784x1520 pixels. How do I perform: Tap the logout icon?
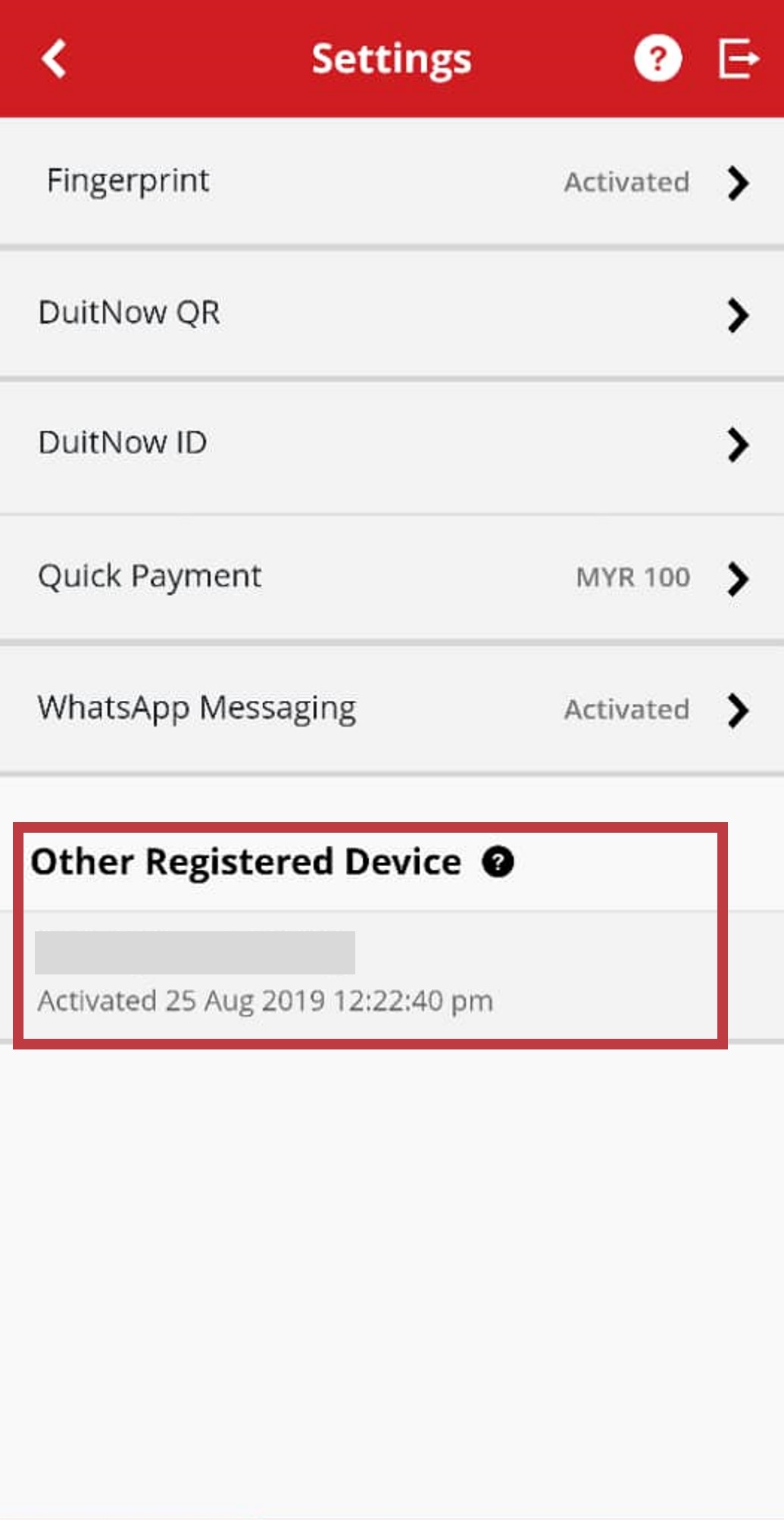click(x=738, y=59)
